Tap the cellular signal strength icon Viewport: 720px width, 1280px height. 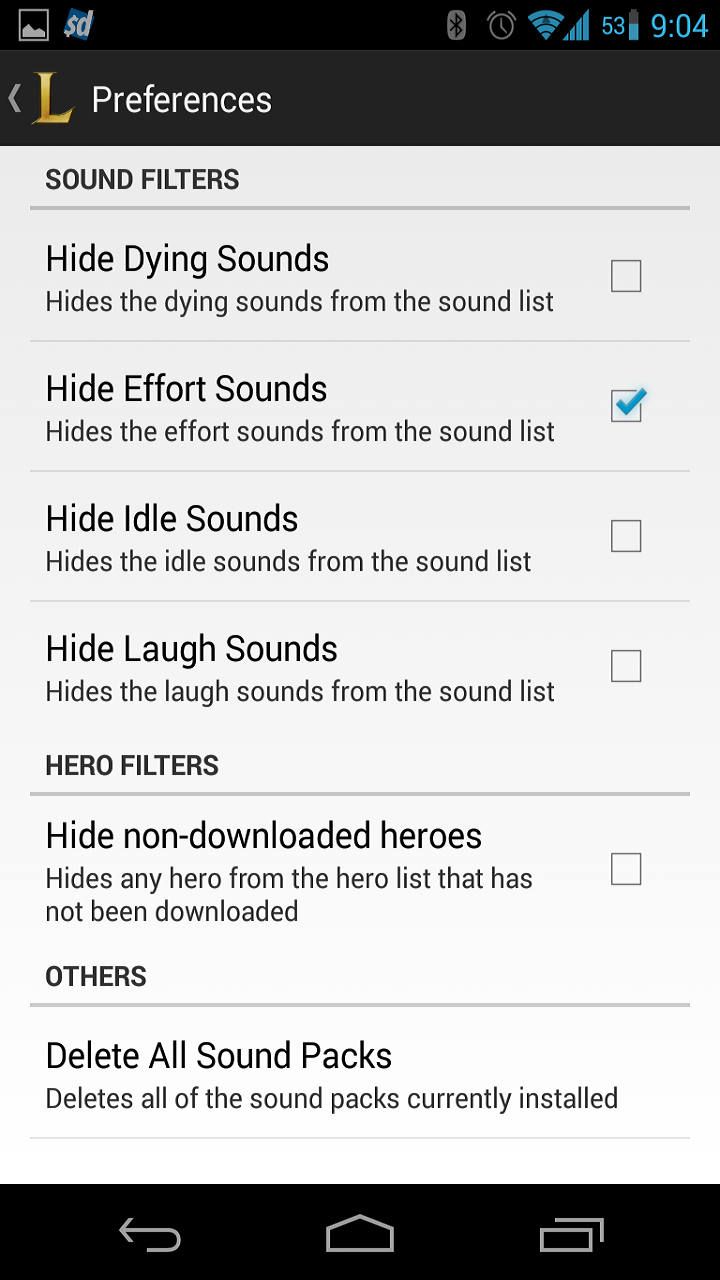578,25
